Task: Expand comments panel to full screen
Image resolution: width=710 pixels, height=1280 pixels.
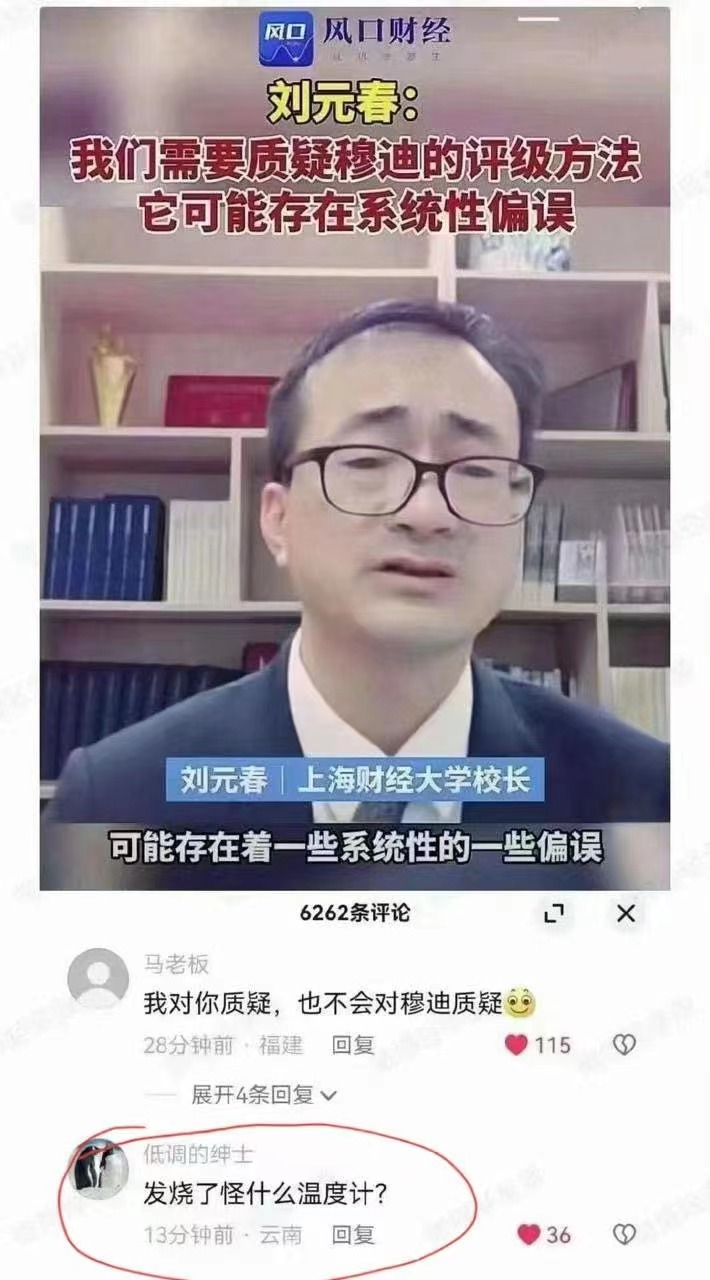Action: [x=554, y=913]
